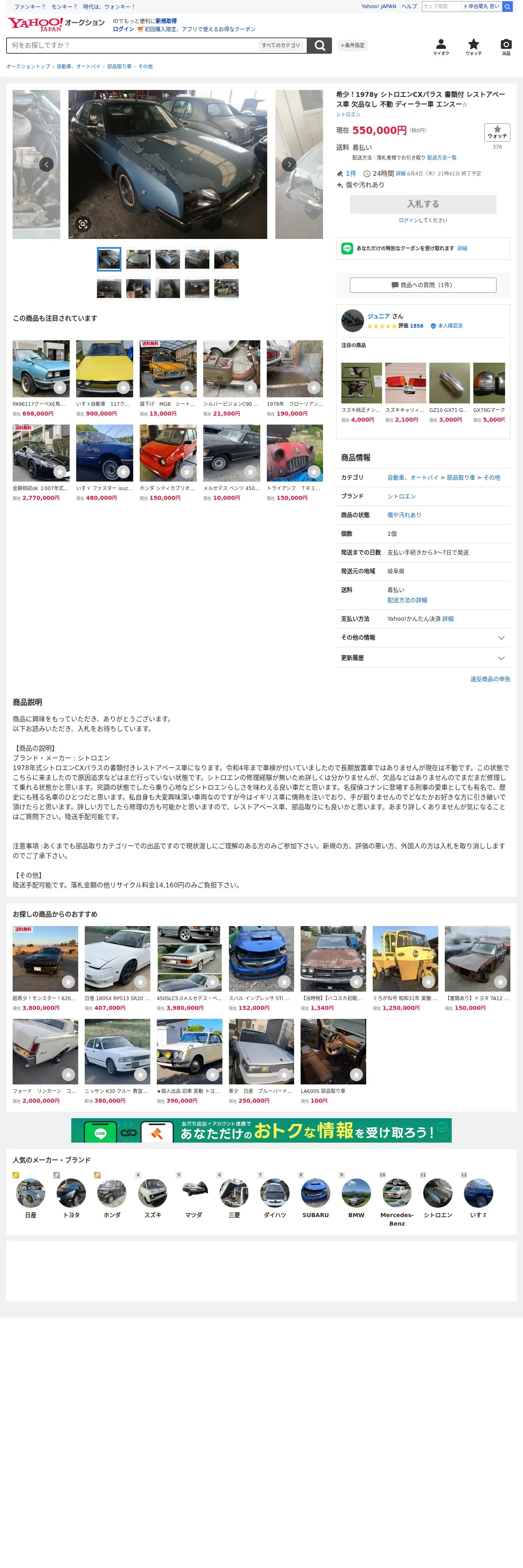Open the 配送方法一覧 link

coord(442,158)
